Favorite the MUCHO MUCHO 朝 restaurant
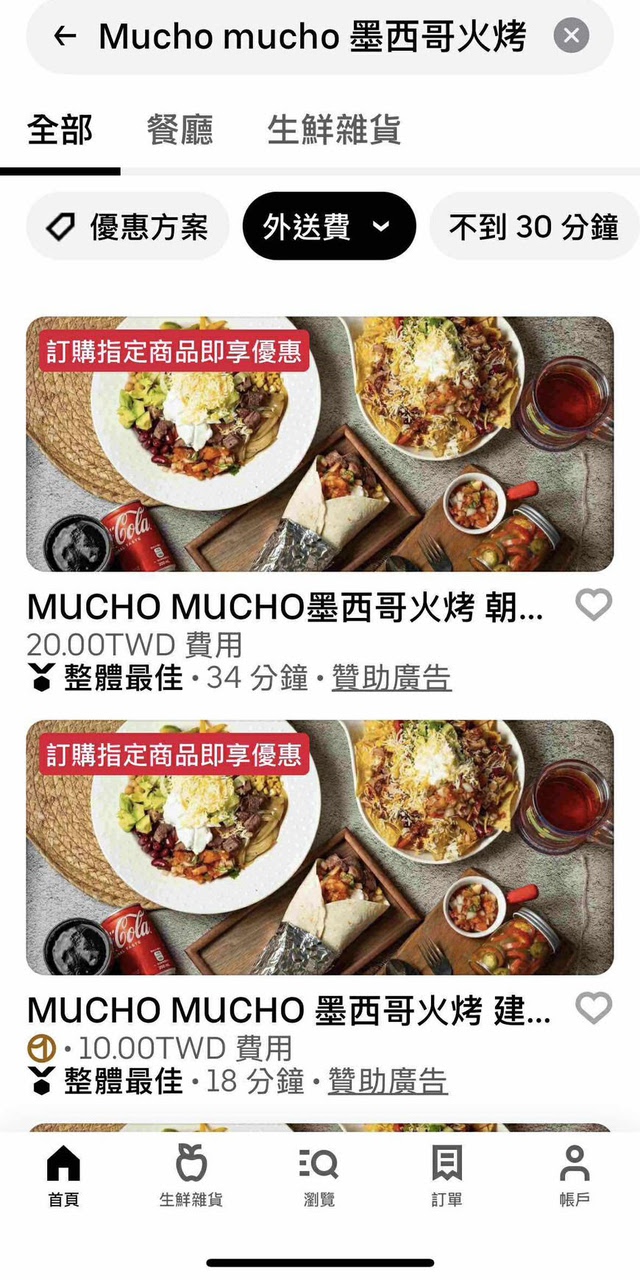The image size is (640, 1280). (x=594, y=604)
